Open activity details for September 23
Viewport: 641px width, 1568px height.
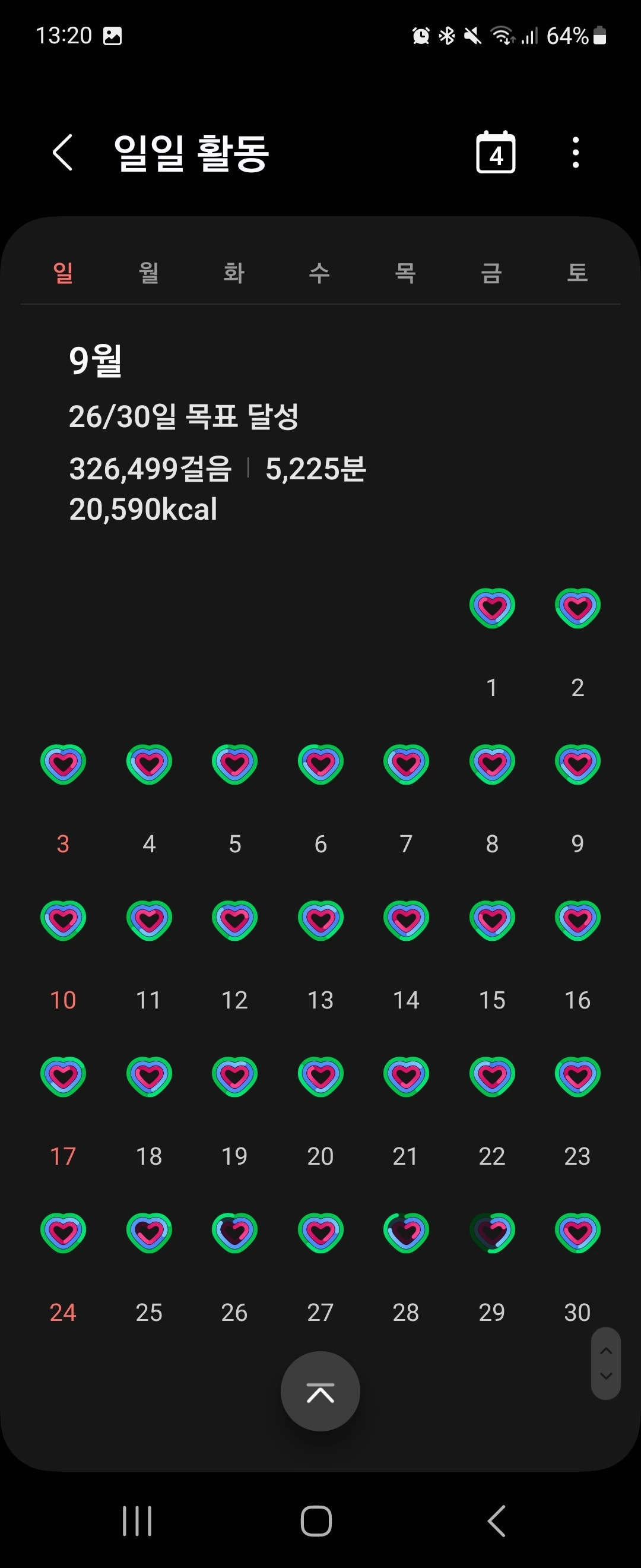[x=577, y=1076]
